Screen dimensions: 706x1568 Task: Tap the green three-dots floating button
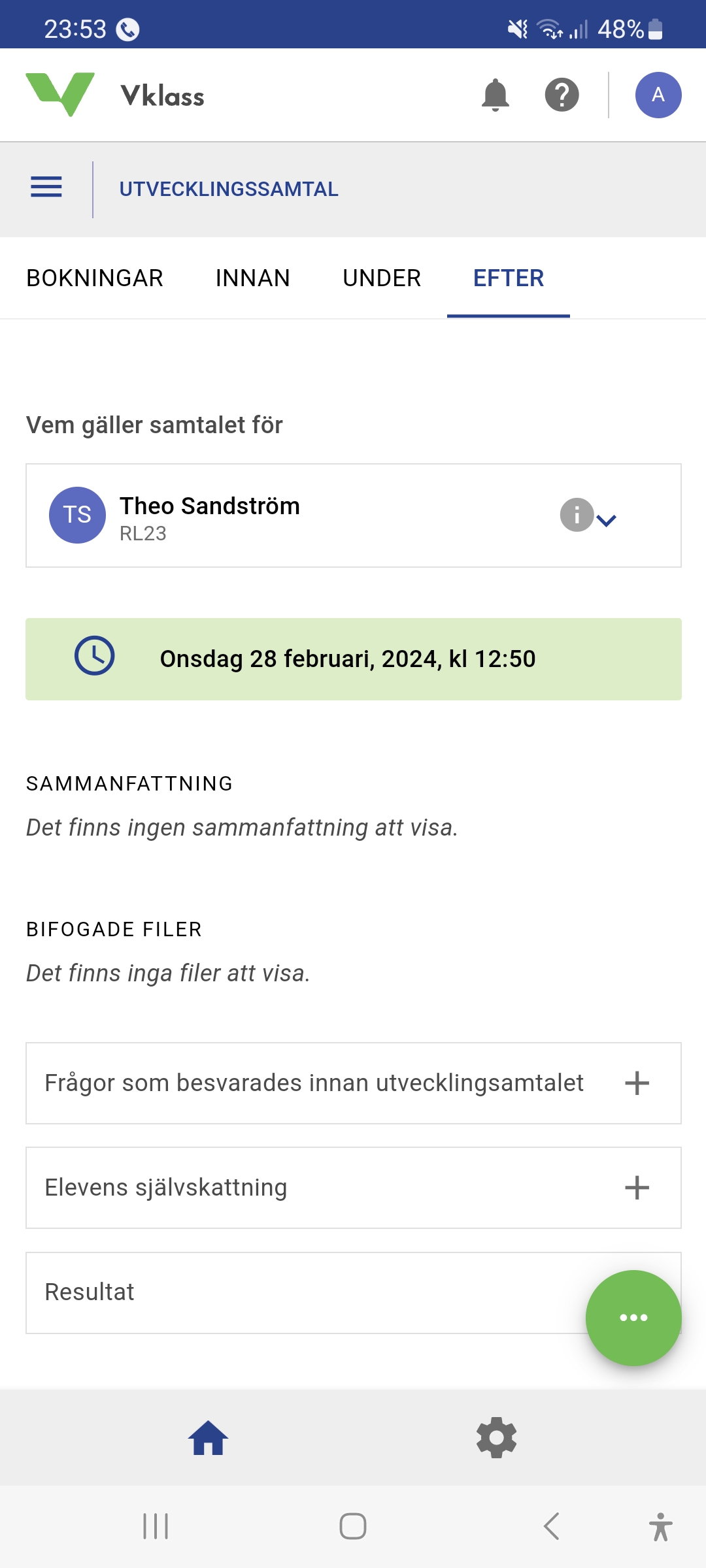click(x=633, y=1317)
